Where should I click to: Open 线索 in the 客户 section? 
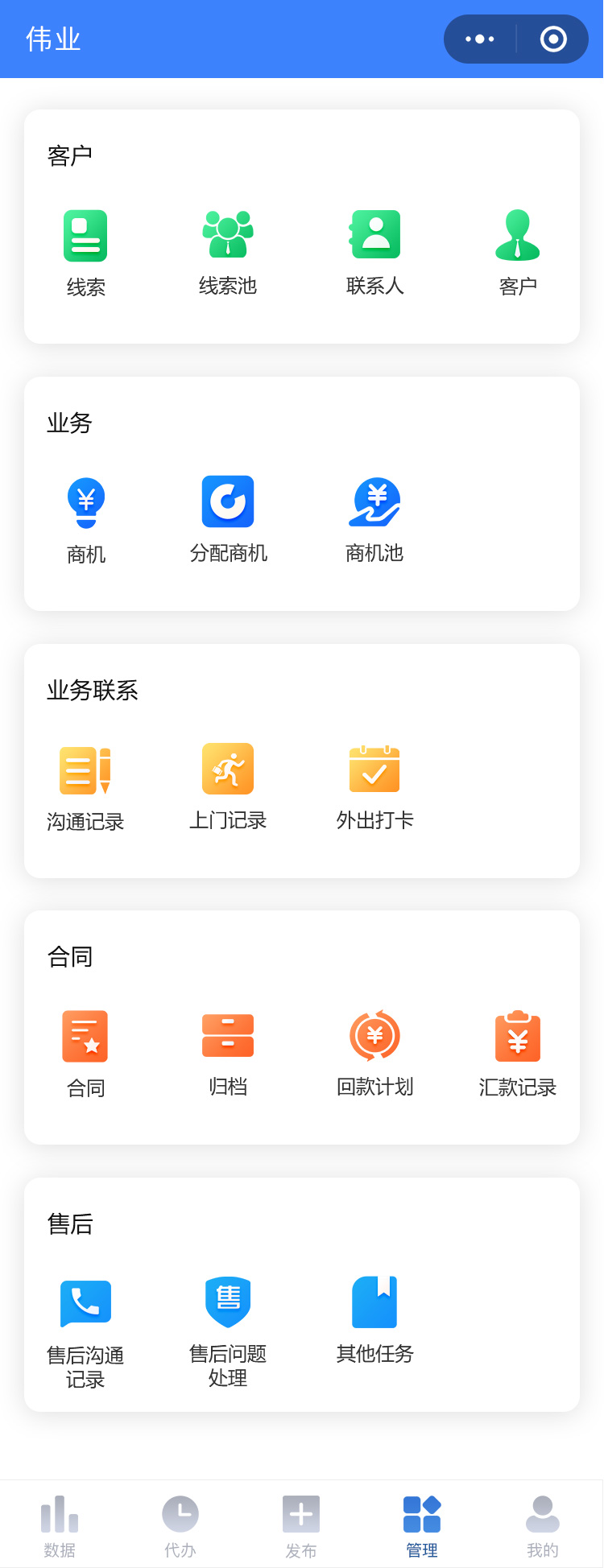85,251
